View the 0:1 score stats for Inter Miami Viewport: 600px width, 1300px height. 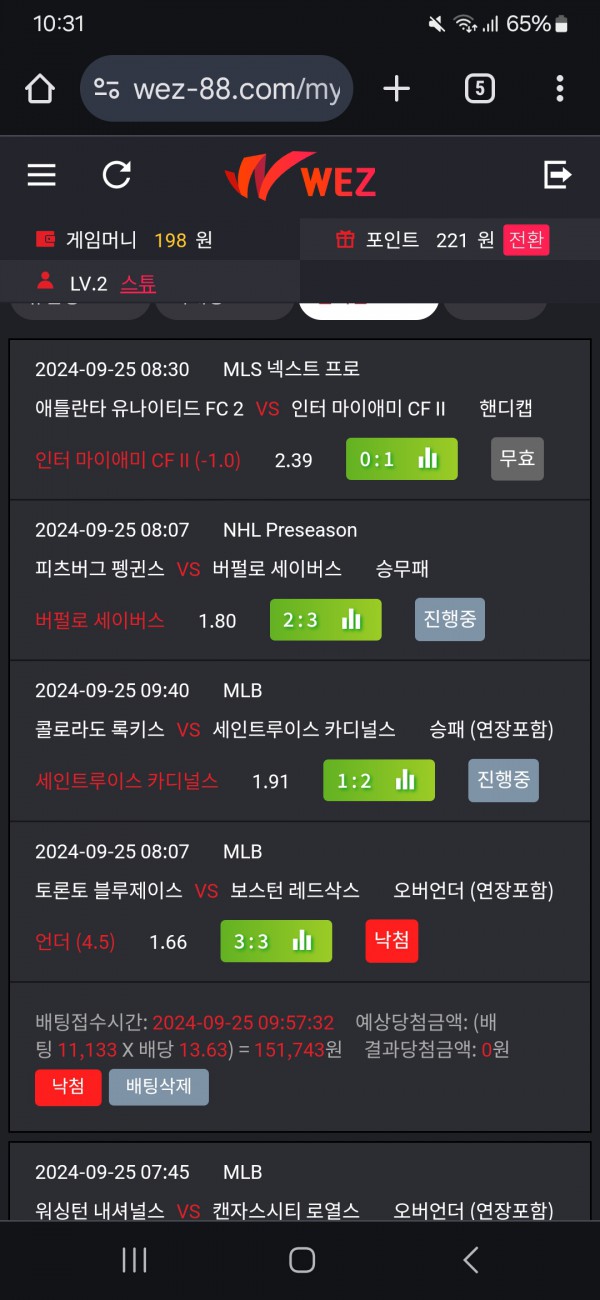coord(401,459)
